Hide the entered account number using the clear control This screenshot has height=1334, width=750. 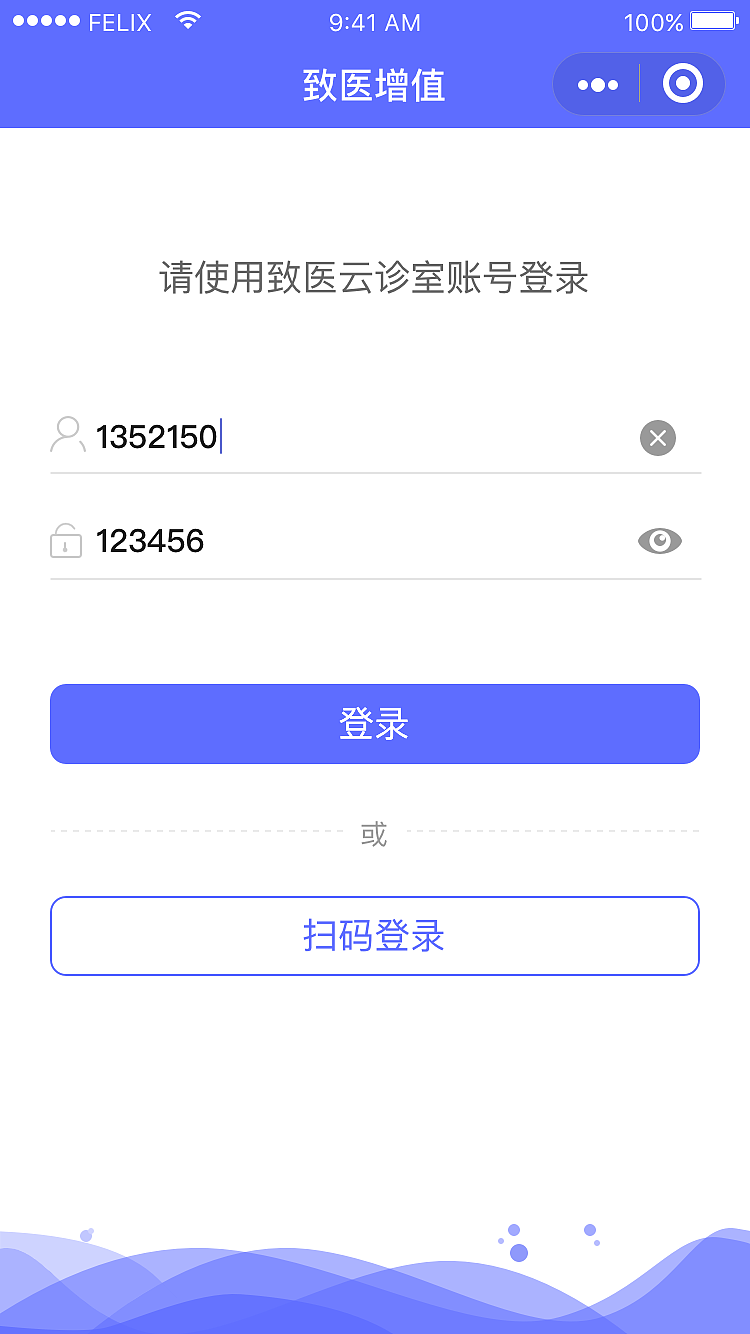657,437
